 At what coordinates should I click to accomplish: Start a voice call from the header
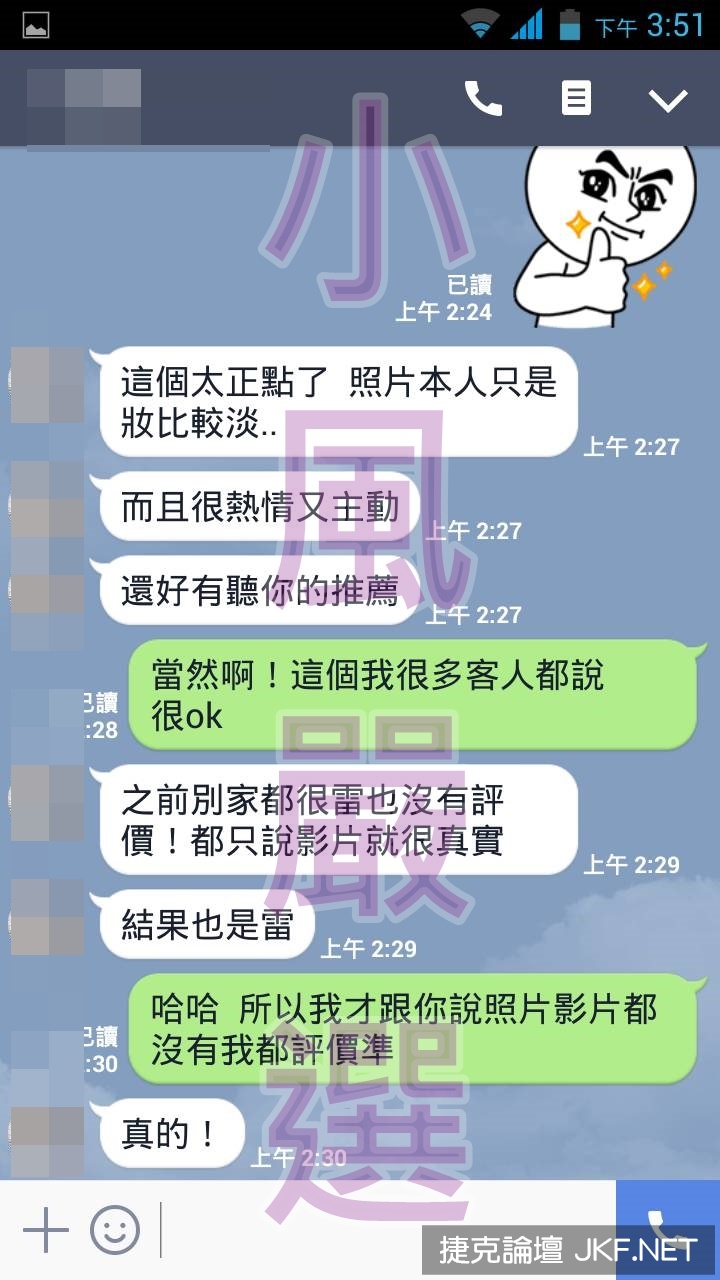pyautogui.click(x=483, y=98)
